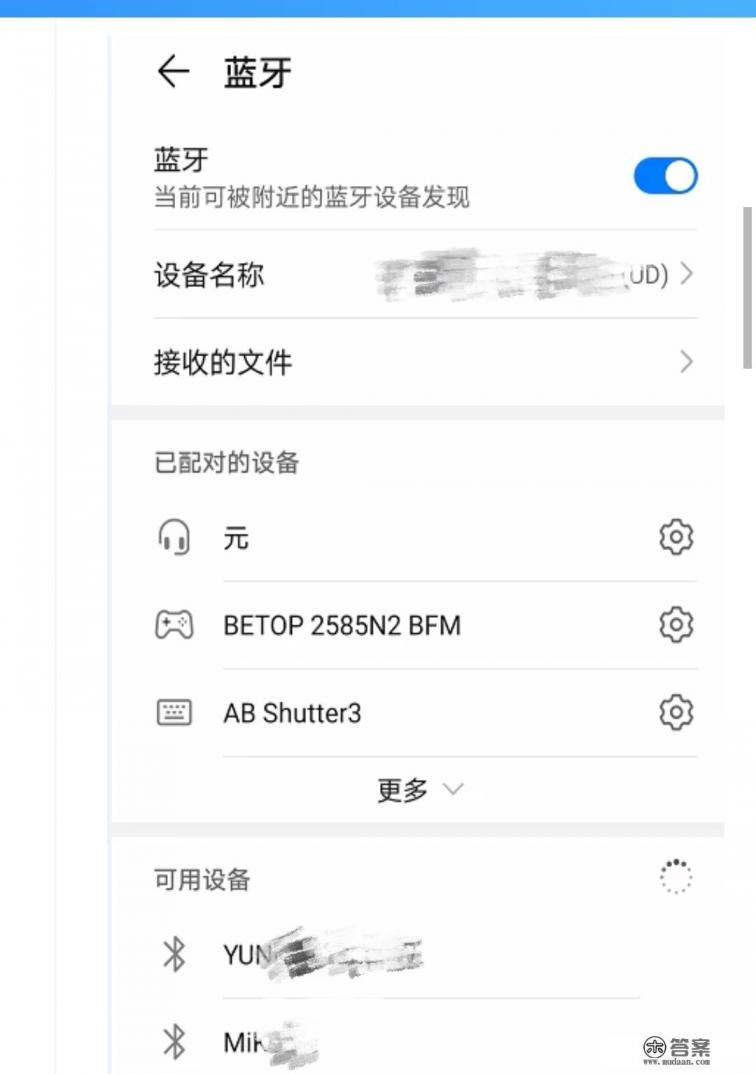Open settings gear for 元 headset
Image resolution: width=756 pixels, height=1074 pixels.
pos(675,537)
